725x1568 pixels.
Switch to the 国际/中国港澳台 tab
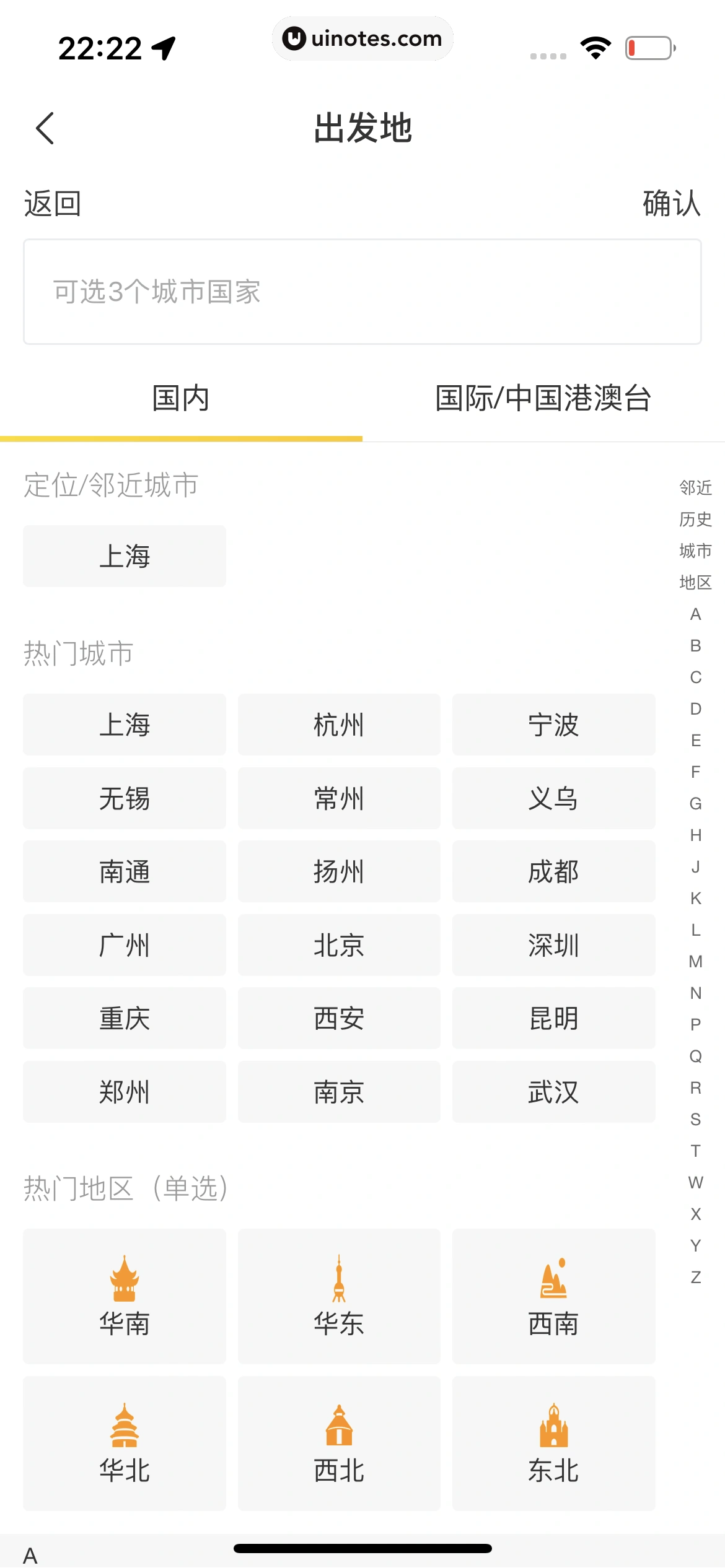tap(543, 398)
